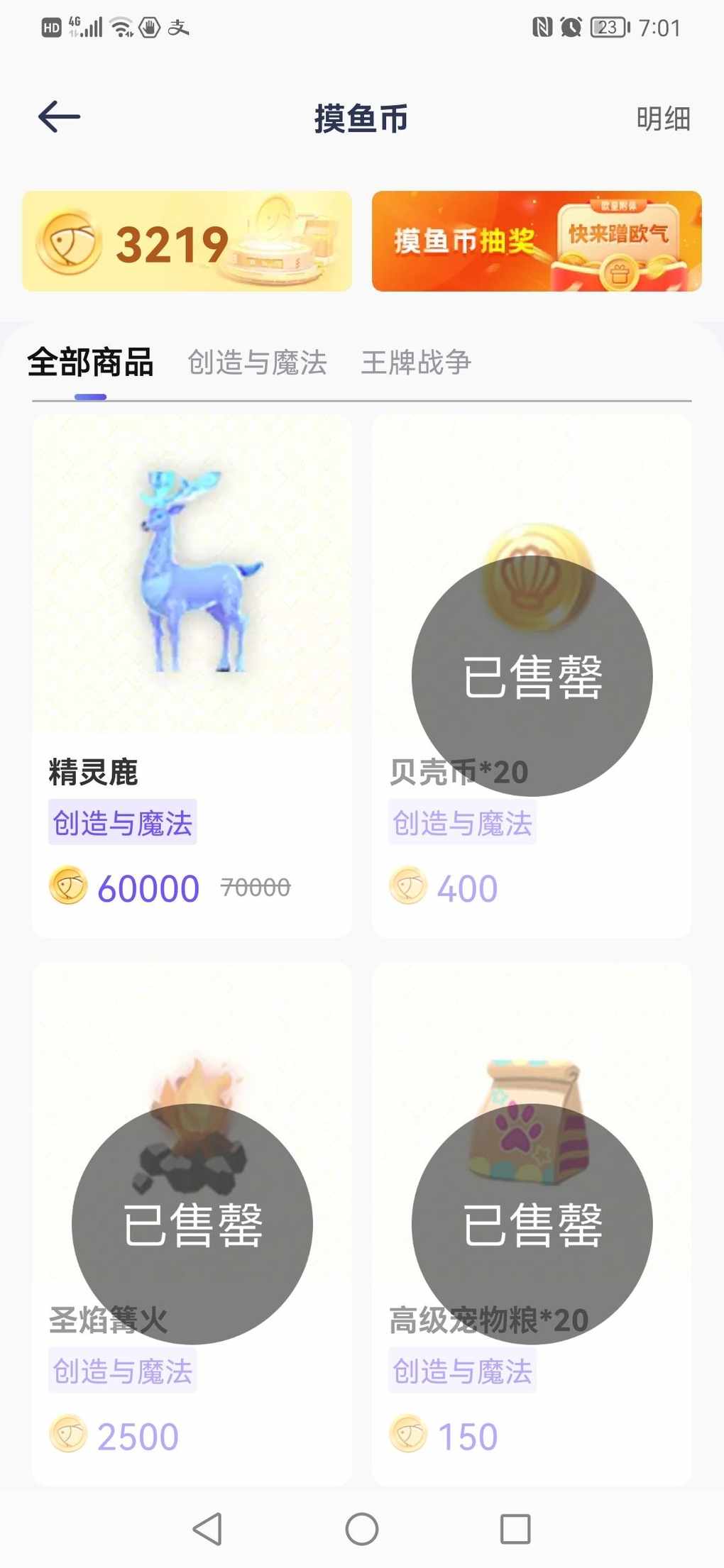Select the 全部商品 tab
The image size is (724, 1568).
click(90, 363)
